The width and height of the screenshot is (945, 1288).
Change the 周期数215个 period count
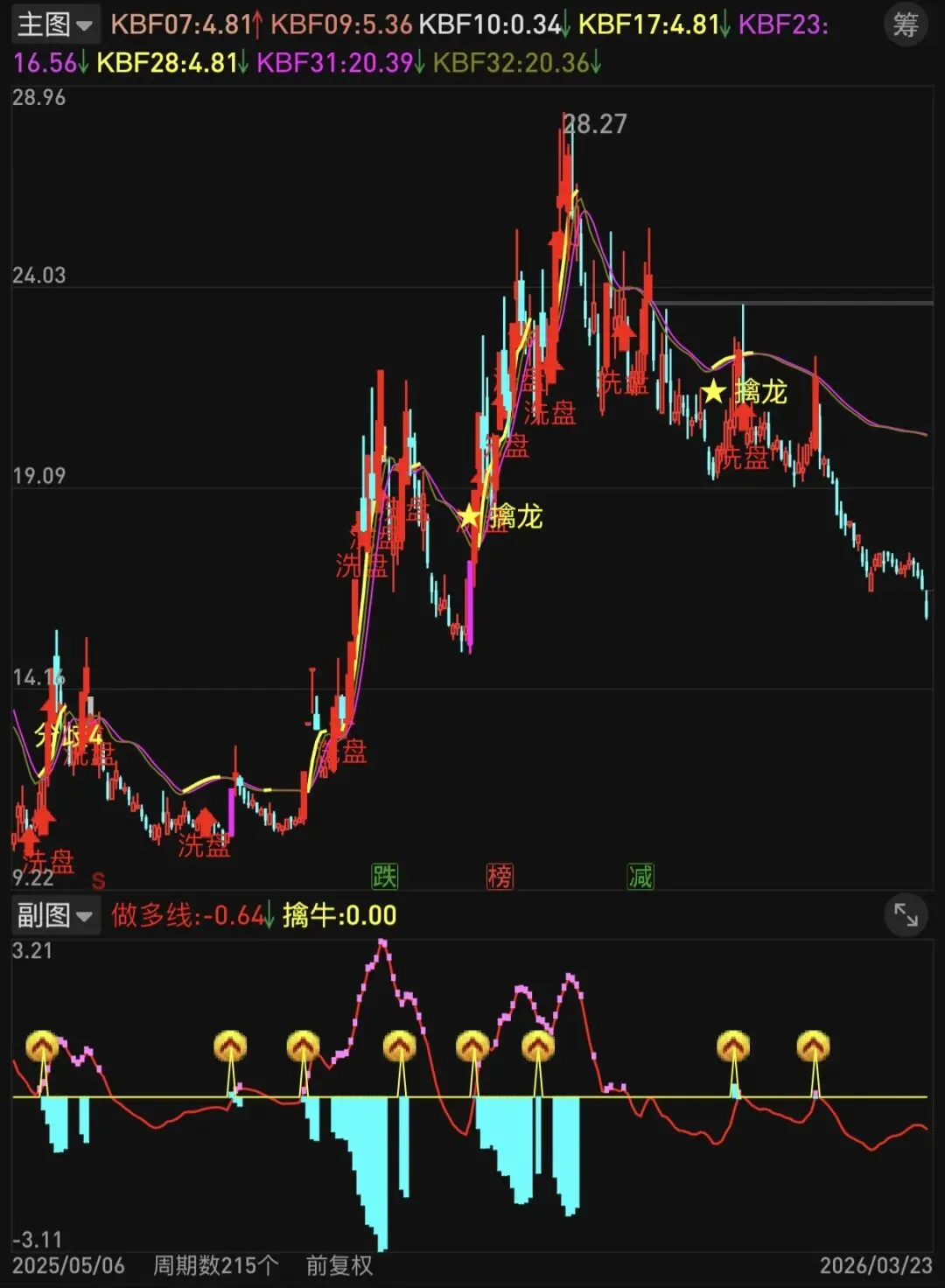tap(216, 1265)
